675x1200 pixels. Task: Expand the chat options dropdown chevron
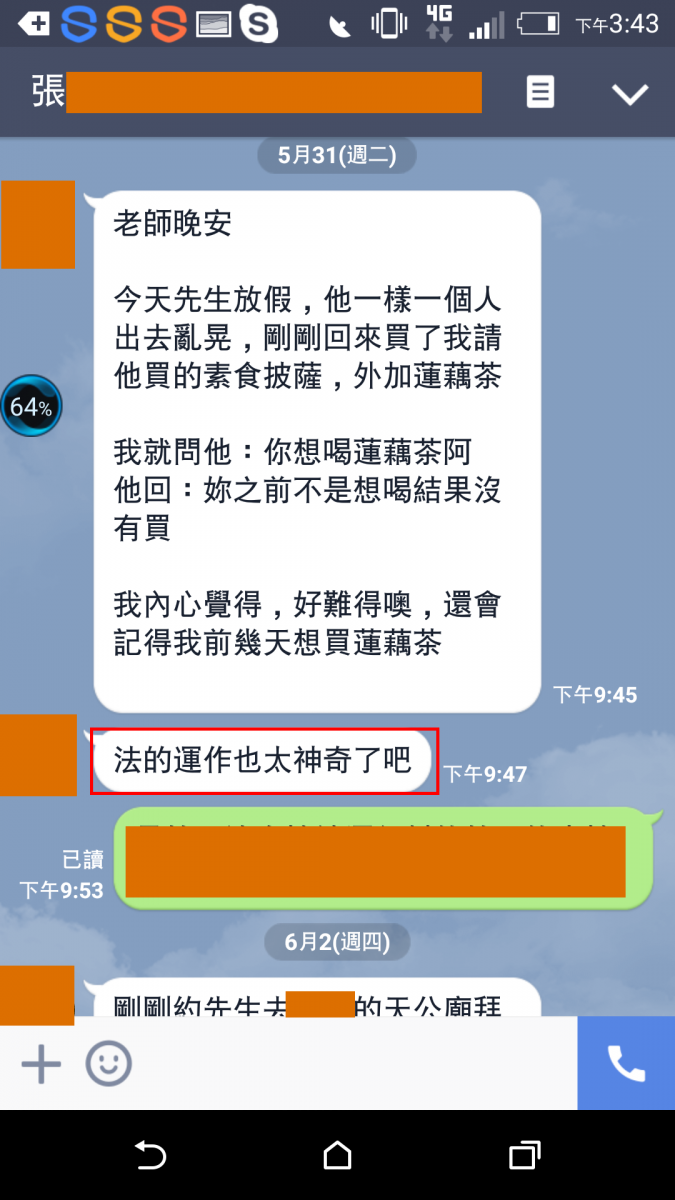pyautogui.click(x=630, y=94)
